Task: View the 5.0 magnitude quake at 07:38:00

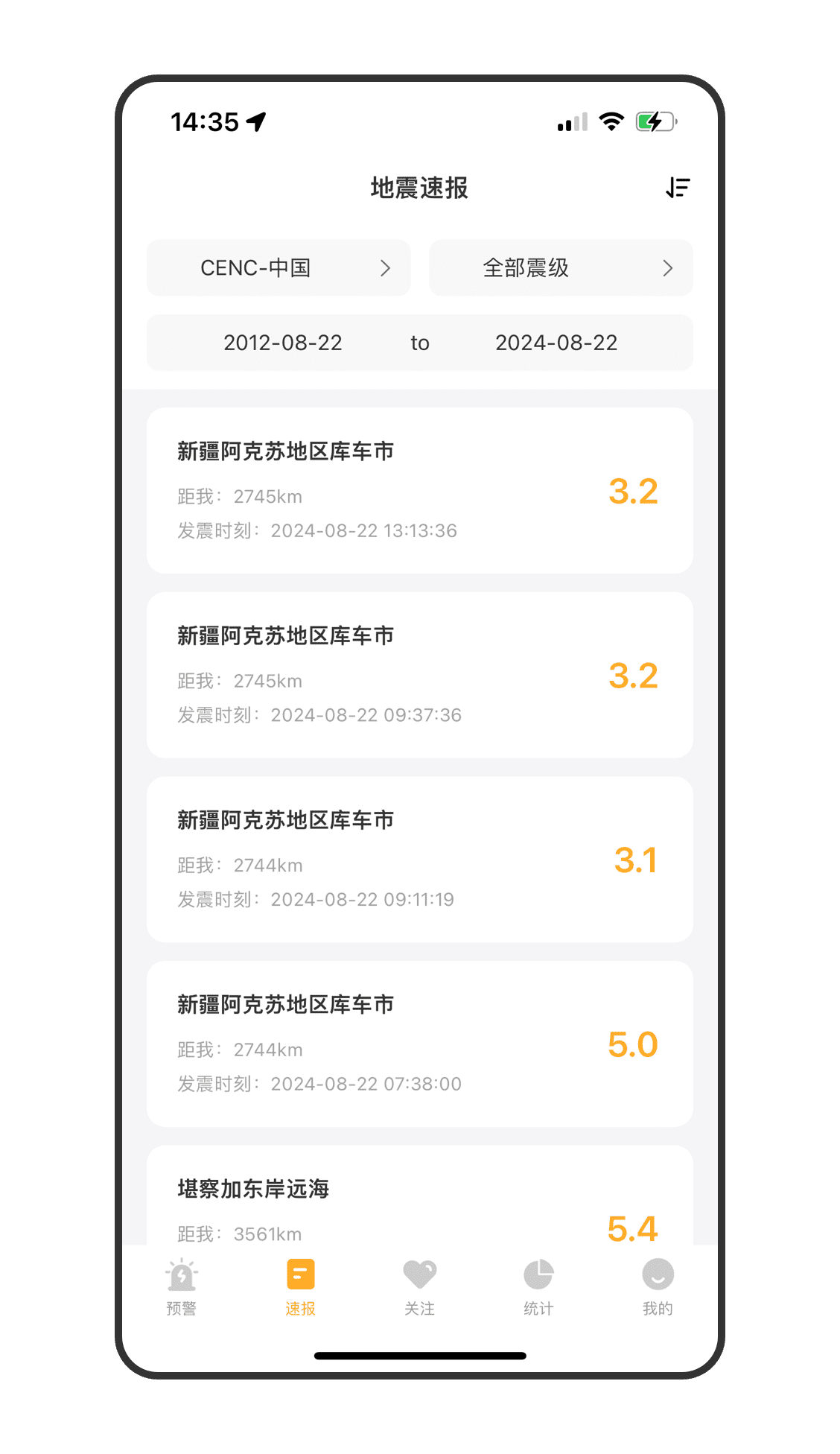Action: 420,1044
